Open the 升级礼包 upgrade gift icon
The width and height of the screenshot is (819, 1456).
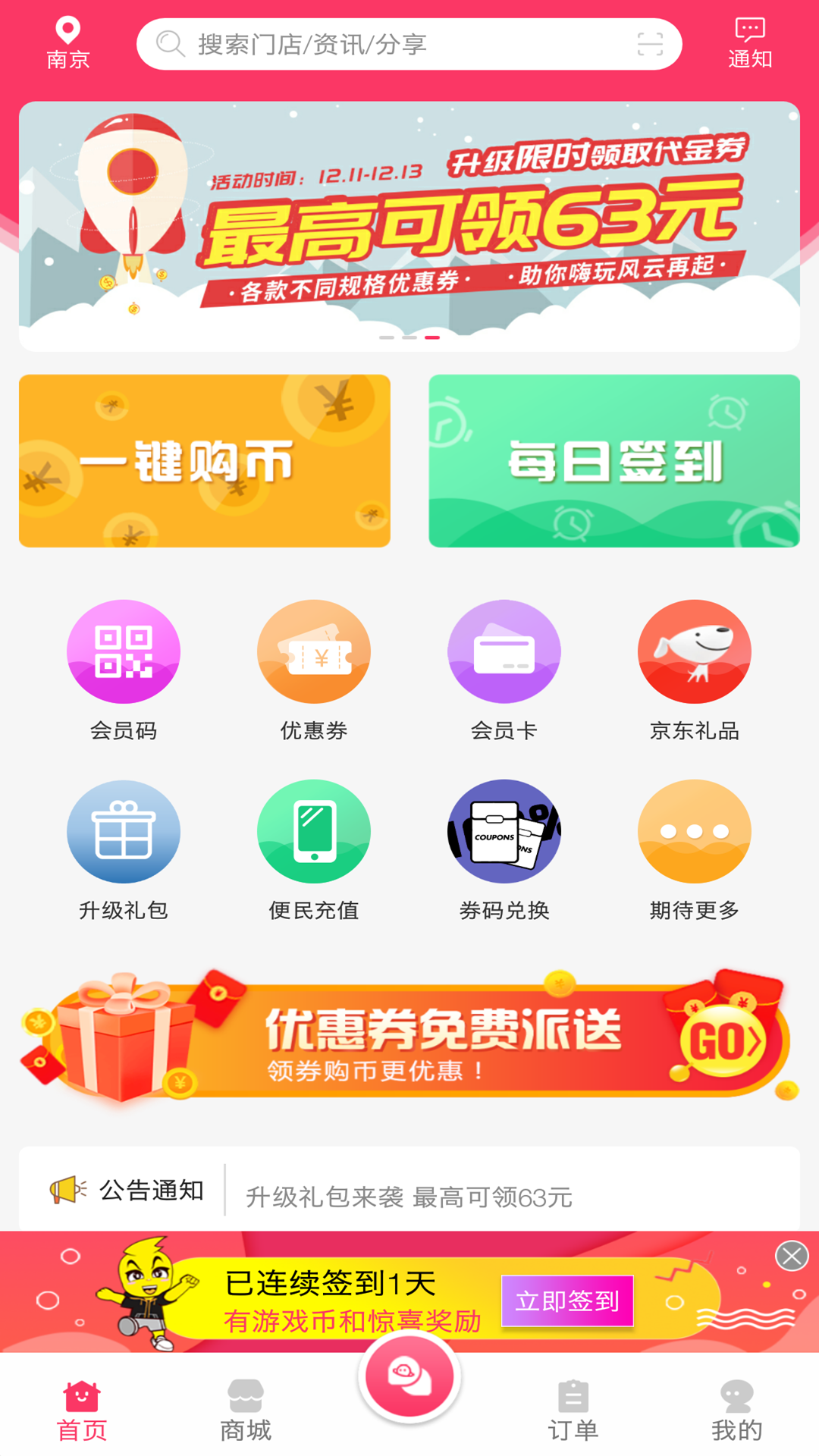click(x=124, y=832)
